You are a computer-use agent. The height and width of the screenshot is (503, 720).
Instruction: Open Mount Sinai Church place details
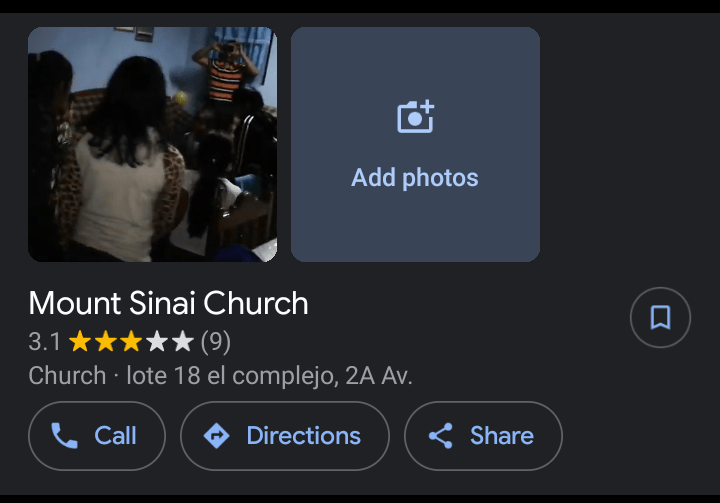click(168, 304)
